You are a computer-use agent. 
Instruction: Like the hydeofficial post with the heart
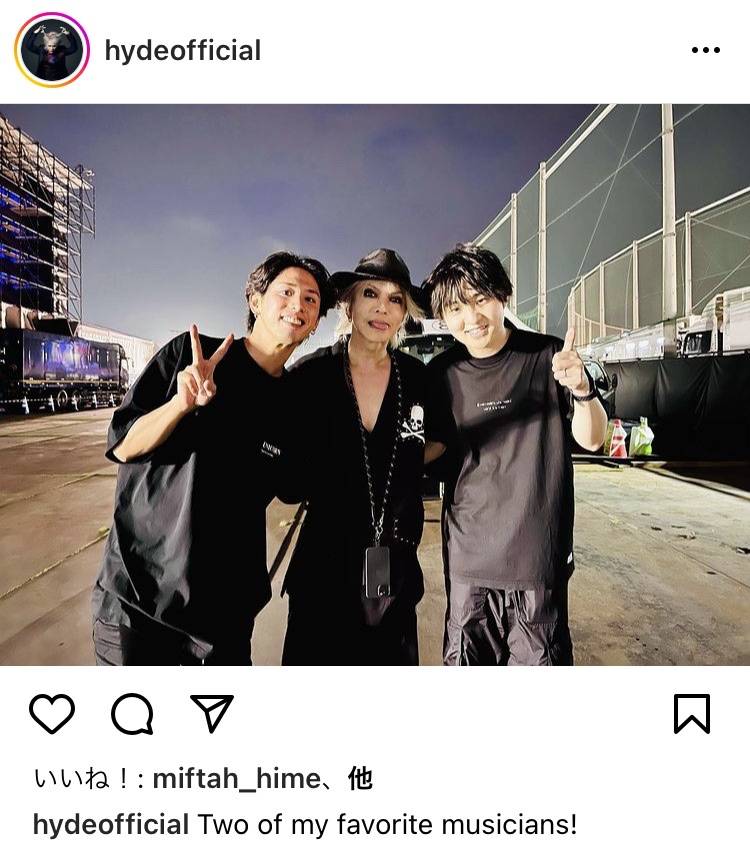point(52,714)
